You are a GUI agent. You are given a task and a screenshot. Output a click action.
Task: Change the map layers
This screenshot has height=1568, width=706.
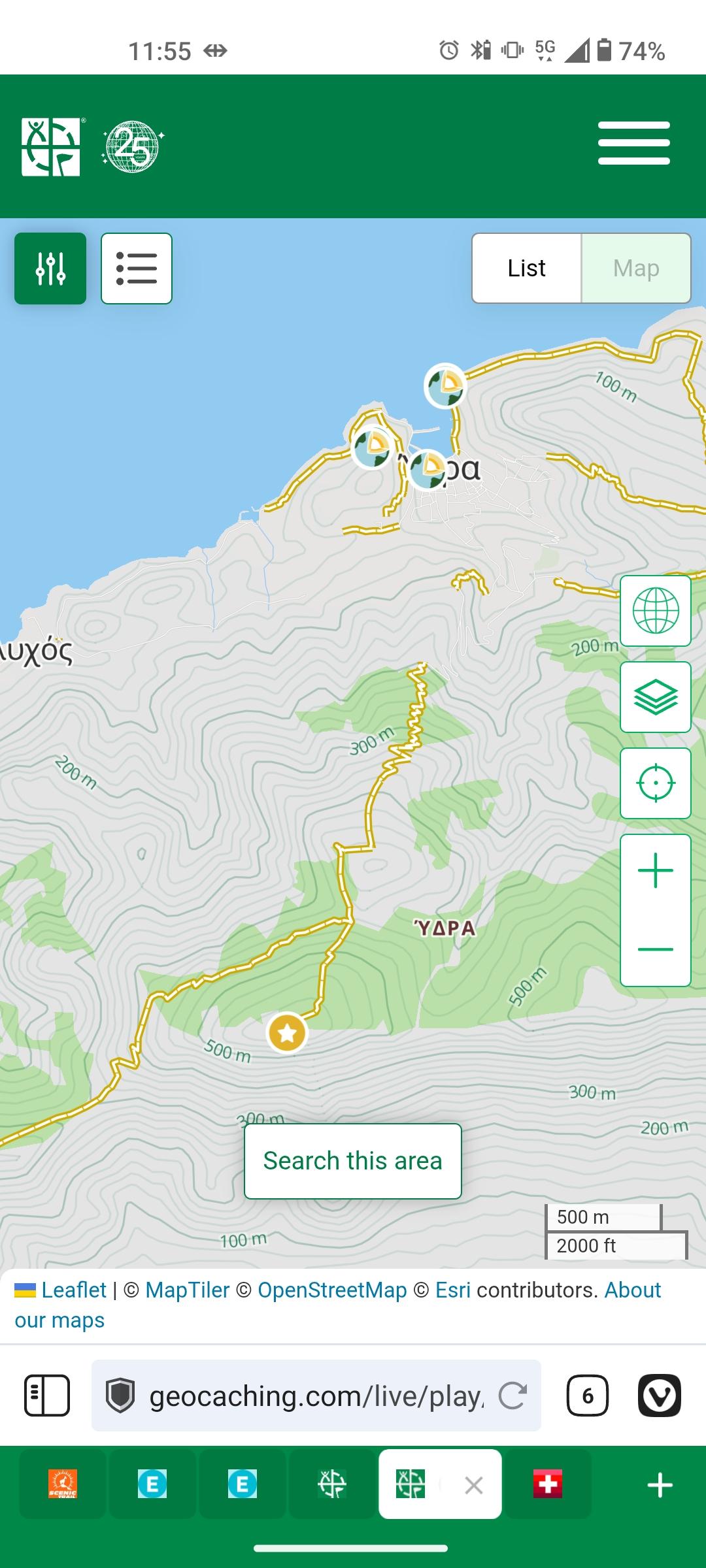tap(656, 697)
